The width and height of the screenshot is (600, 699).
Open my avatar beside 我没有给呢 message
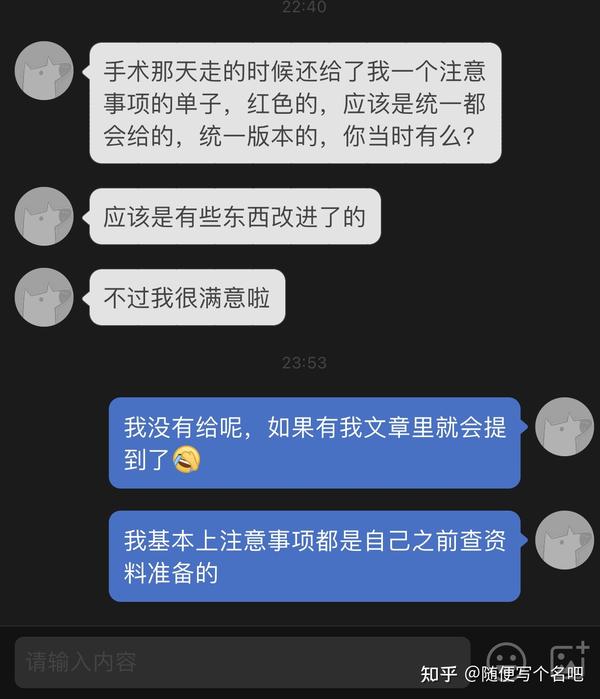(x=564, y=427)
